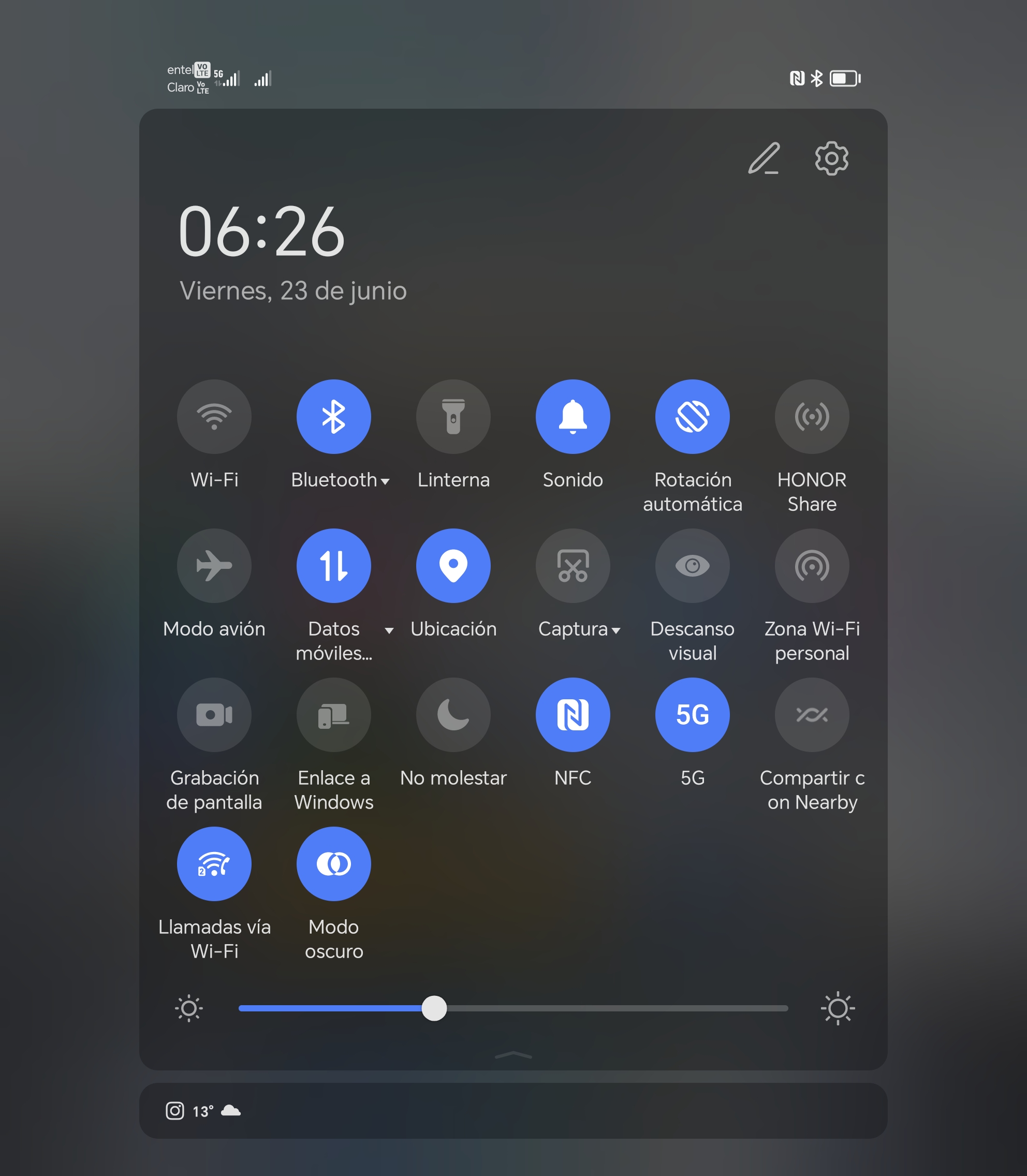Edit the quick settings tiles
Image resolution: width=1027 pixels, height=1176 pixels.
764,158
